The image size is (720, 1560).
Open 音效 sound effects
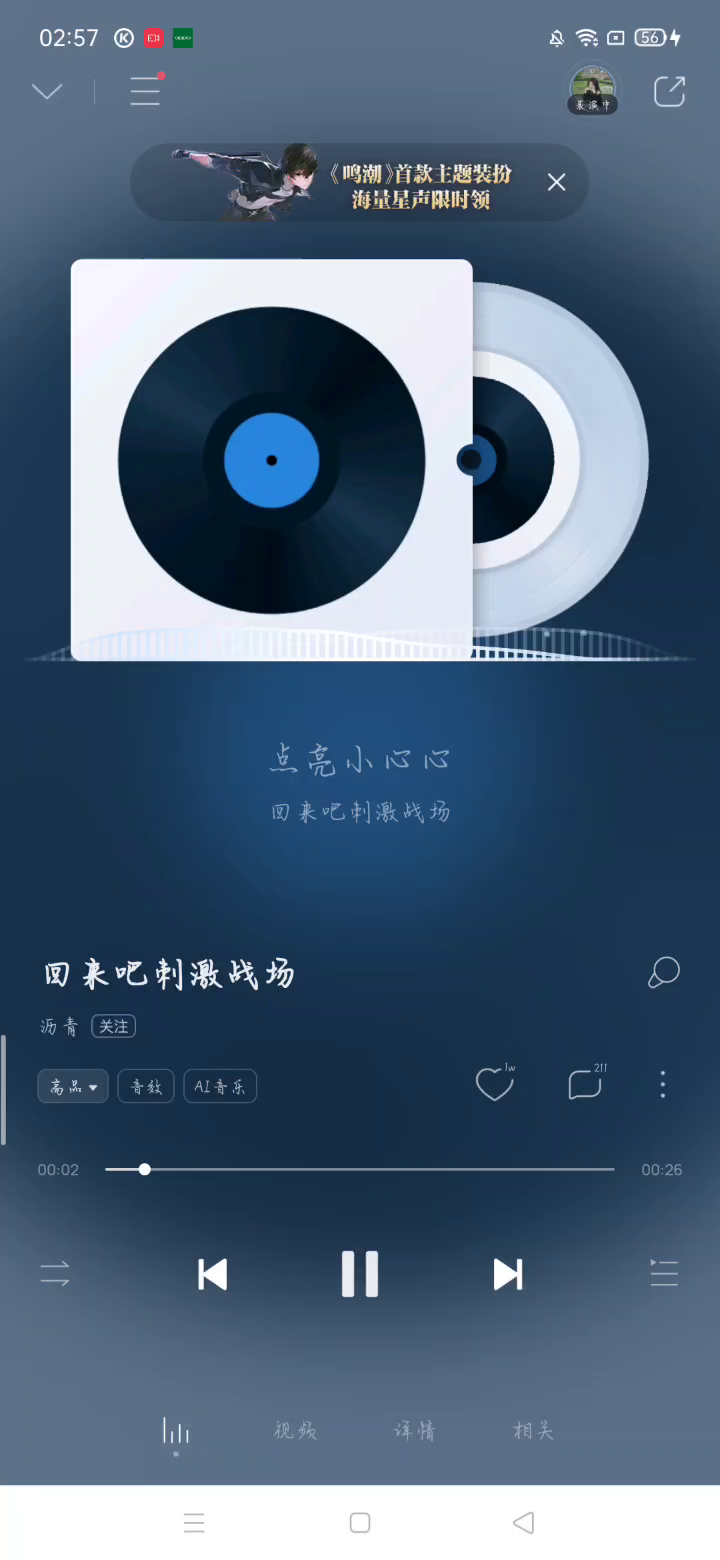tap(146, 1086)
